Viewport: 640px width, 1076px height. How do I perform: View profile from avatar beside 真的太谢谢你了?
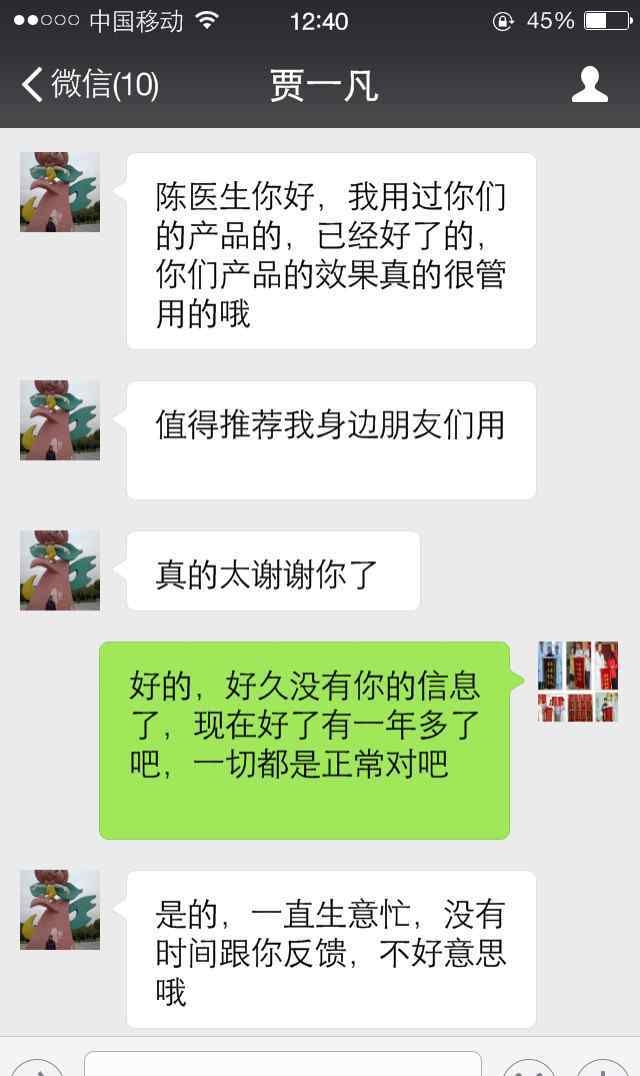tap(60, 570)
